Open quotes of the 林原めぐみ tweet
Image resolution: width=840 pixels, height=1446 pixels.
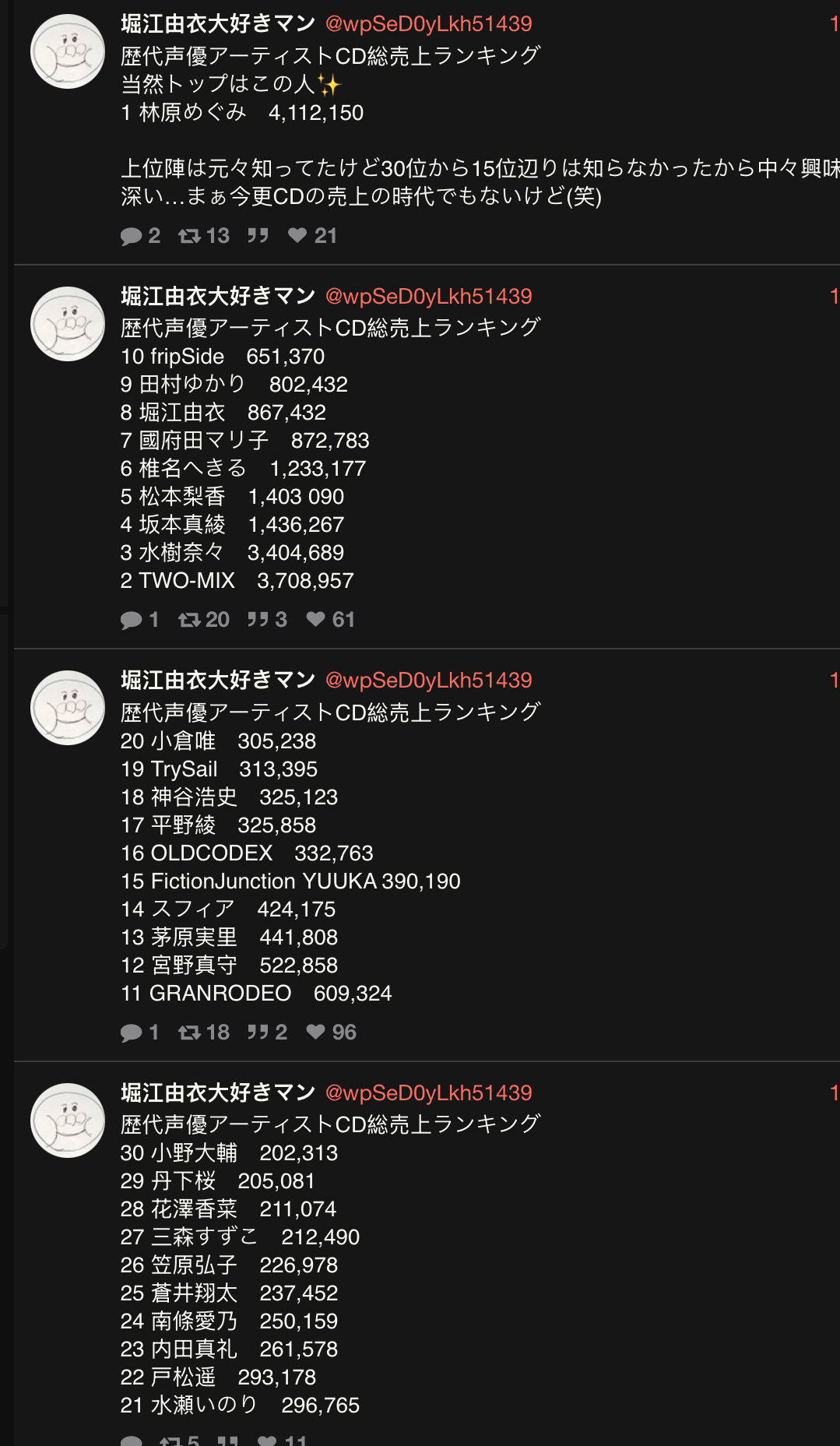[258, 236]
